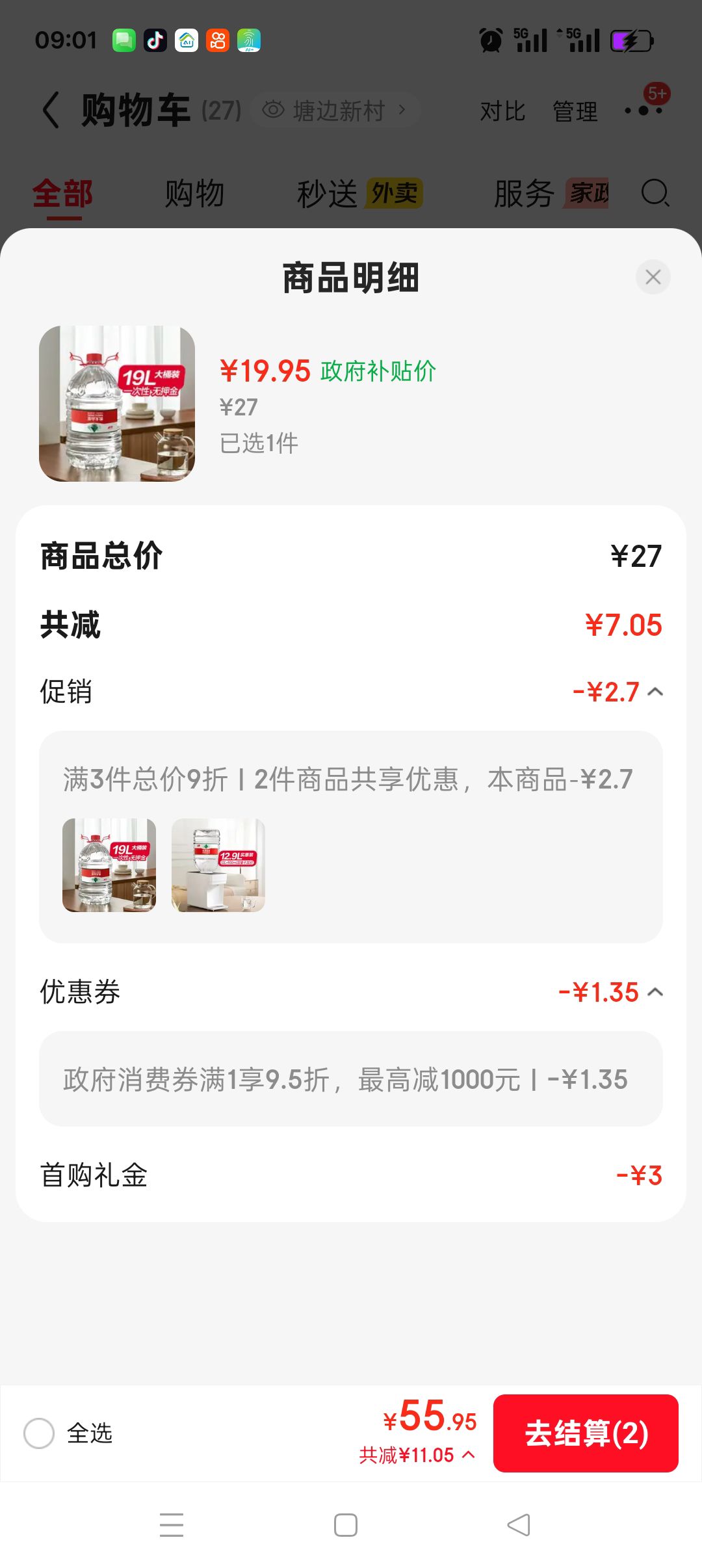Open the main 19L water product image
Viewport: 702px width, 1568px height.
coord(117,404)
